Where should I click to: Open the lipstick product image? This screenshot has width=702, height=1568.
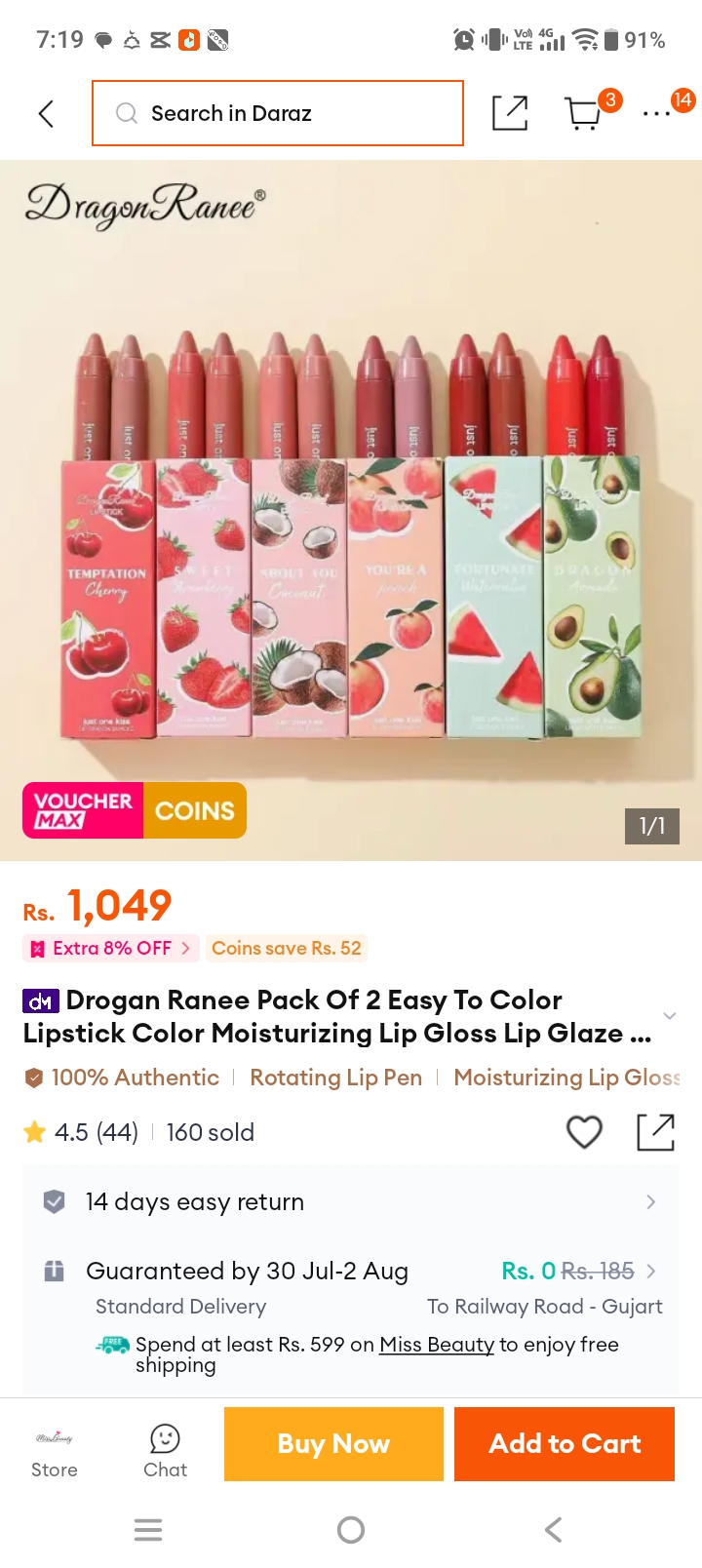pos(351,510)
